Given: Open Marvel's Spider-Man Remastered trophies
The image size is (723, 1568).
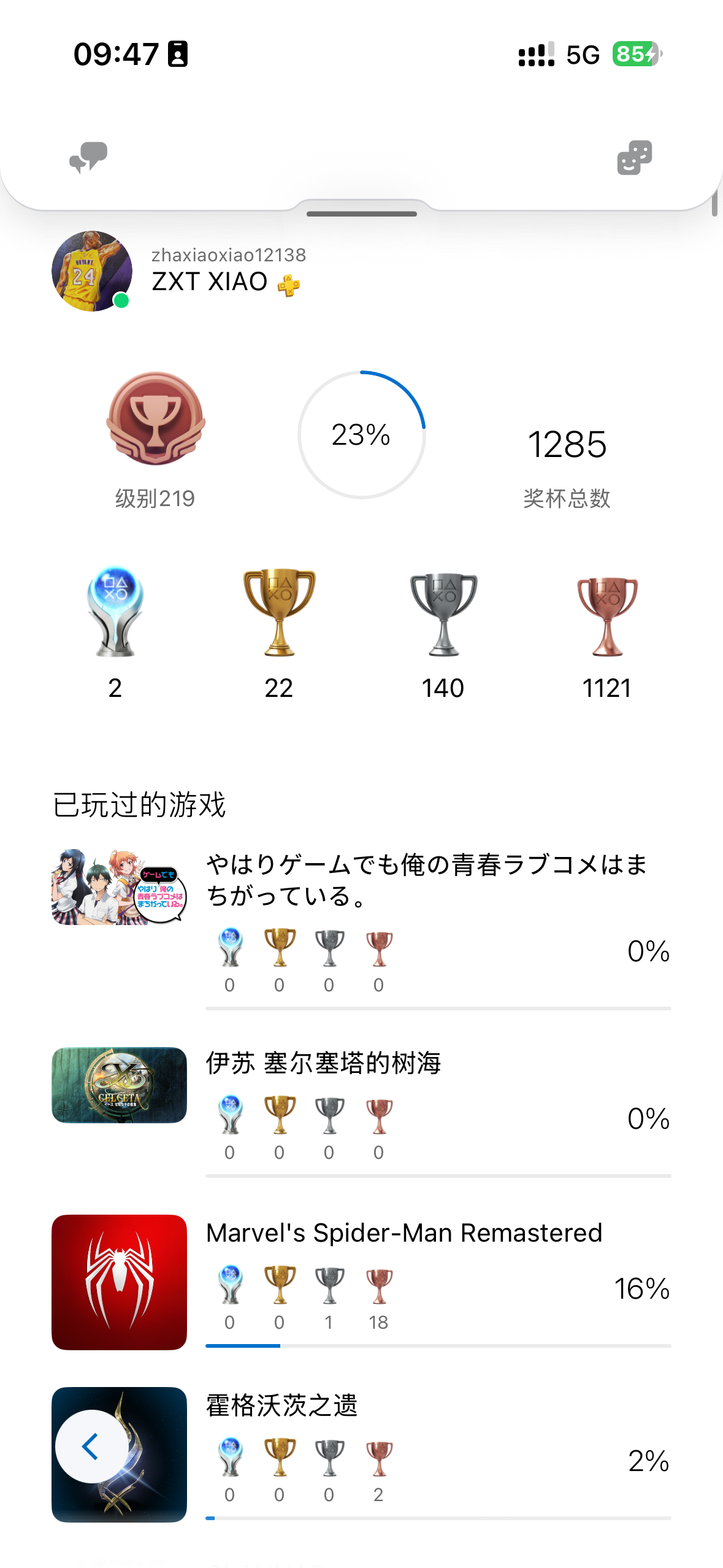Looking at the screenshot, I should tap(404, 1233).
